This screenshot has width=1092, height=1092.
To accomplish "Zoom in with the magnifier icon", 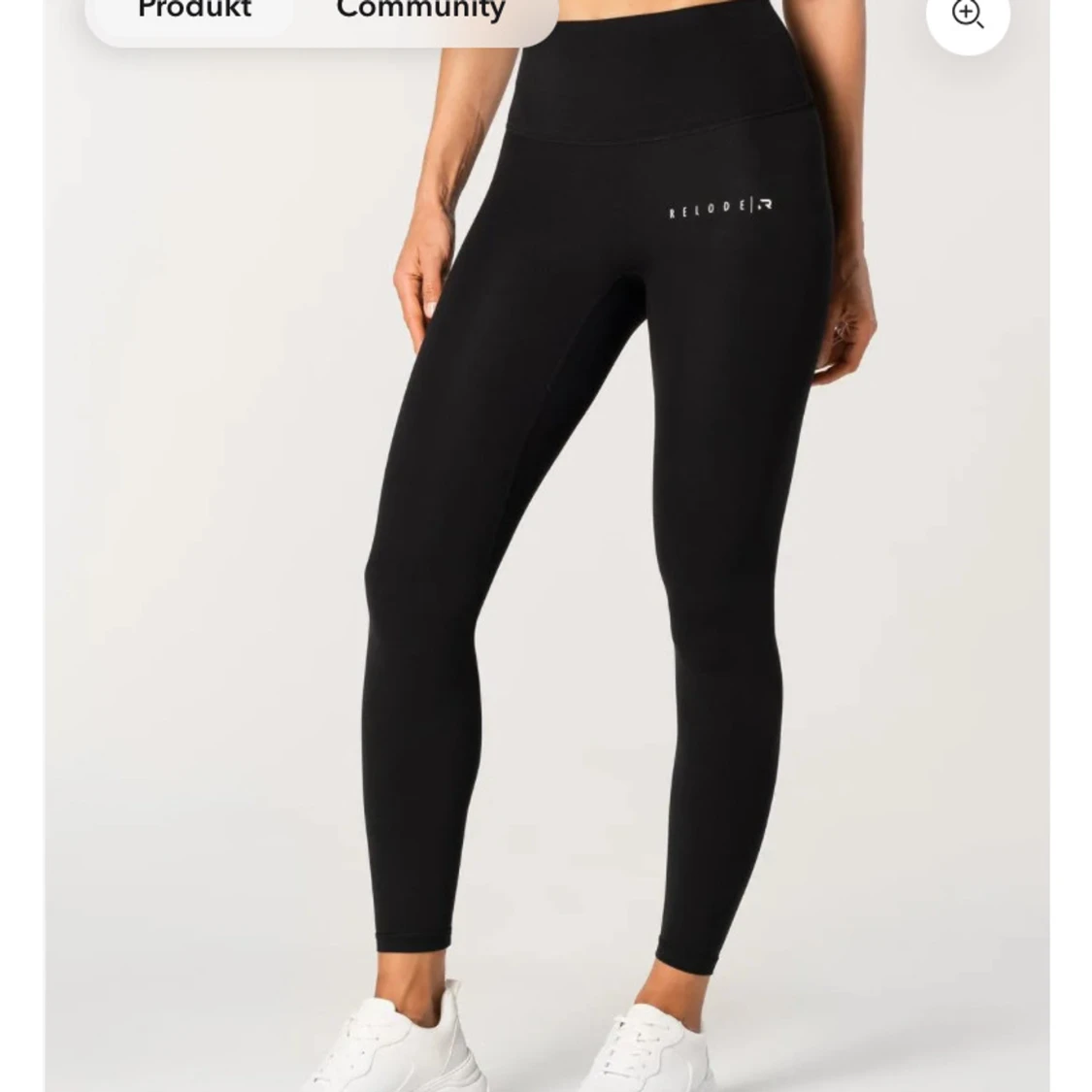I will tap(967, 15).
